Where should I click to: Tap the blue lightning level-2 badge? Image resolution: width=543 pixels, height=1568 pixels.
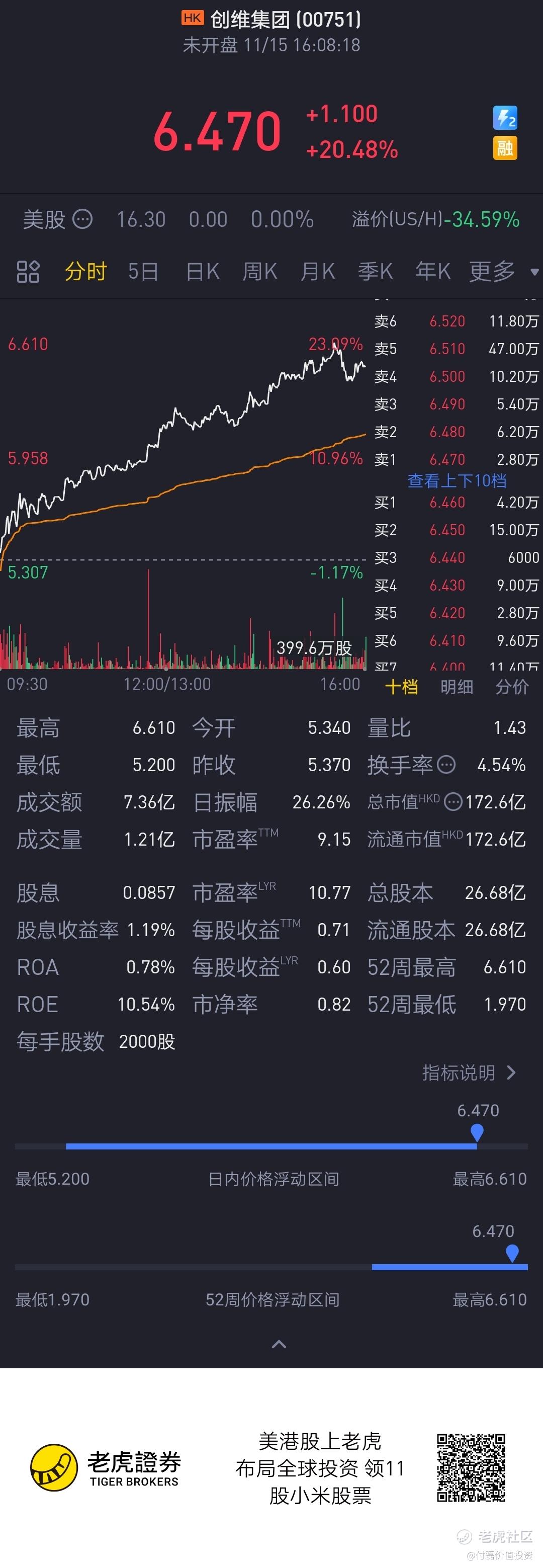tap(505, 118)
